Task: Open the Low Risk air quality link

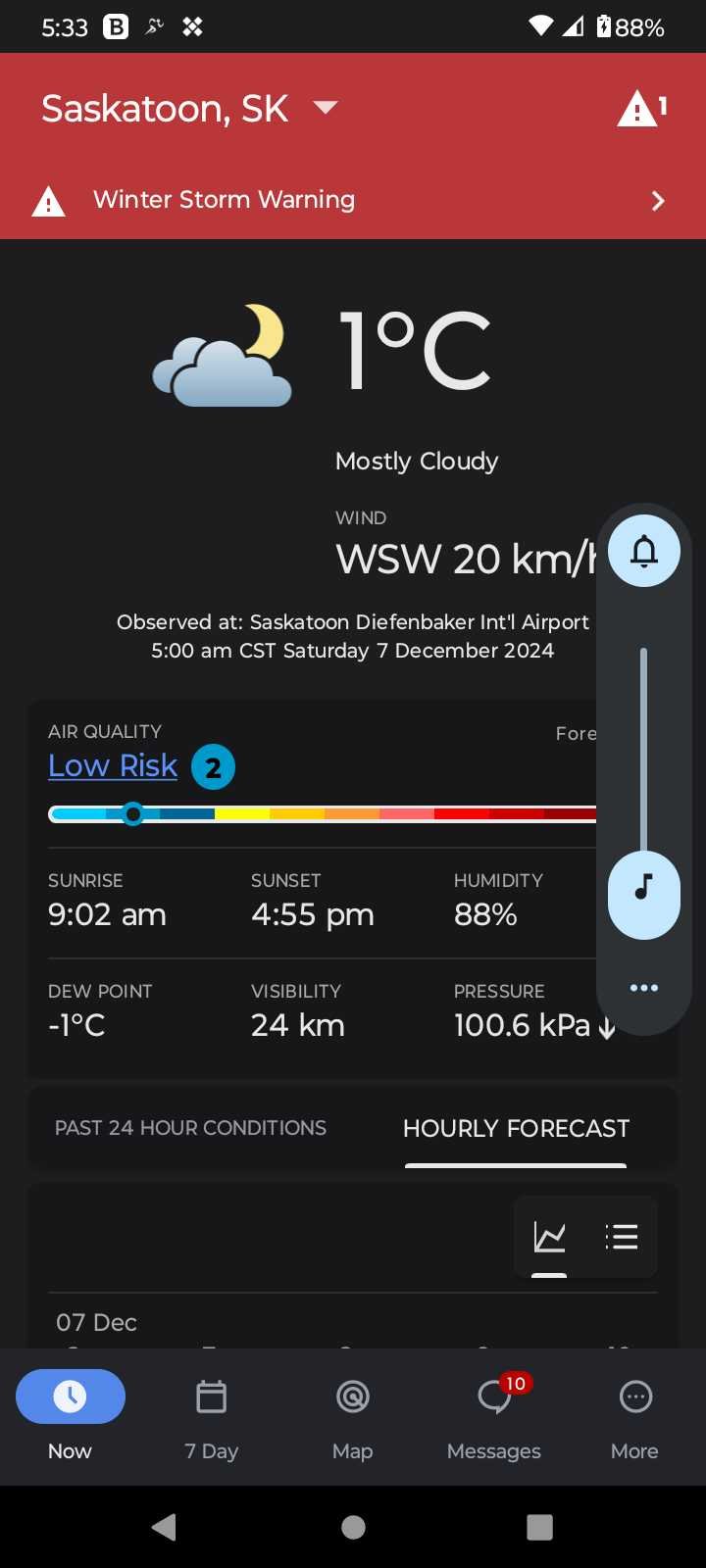Action: pos(113,765)
